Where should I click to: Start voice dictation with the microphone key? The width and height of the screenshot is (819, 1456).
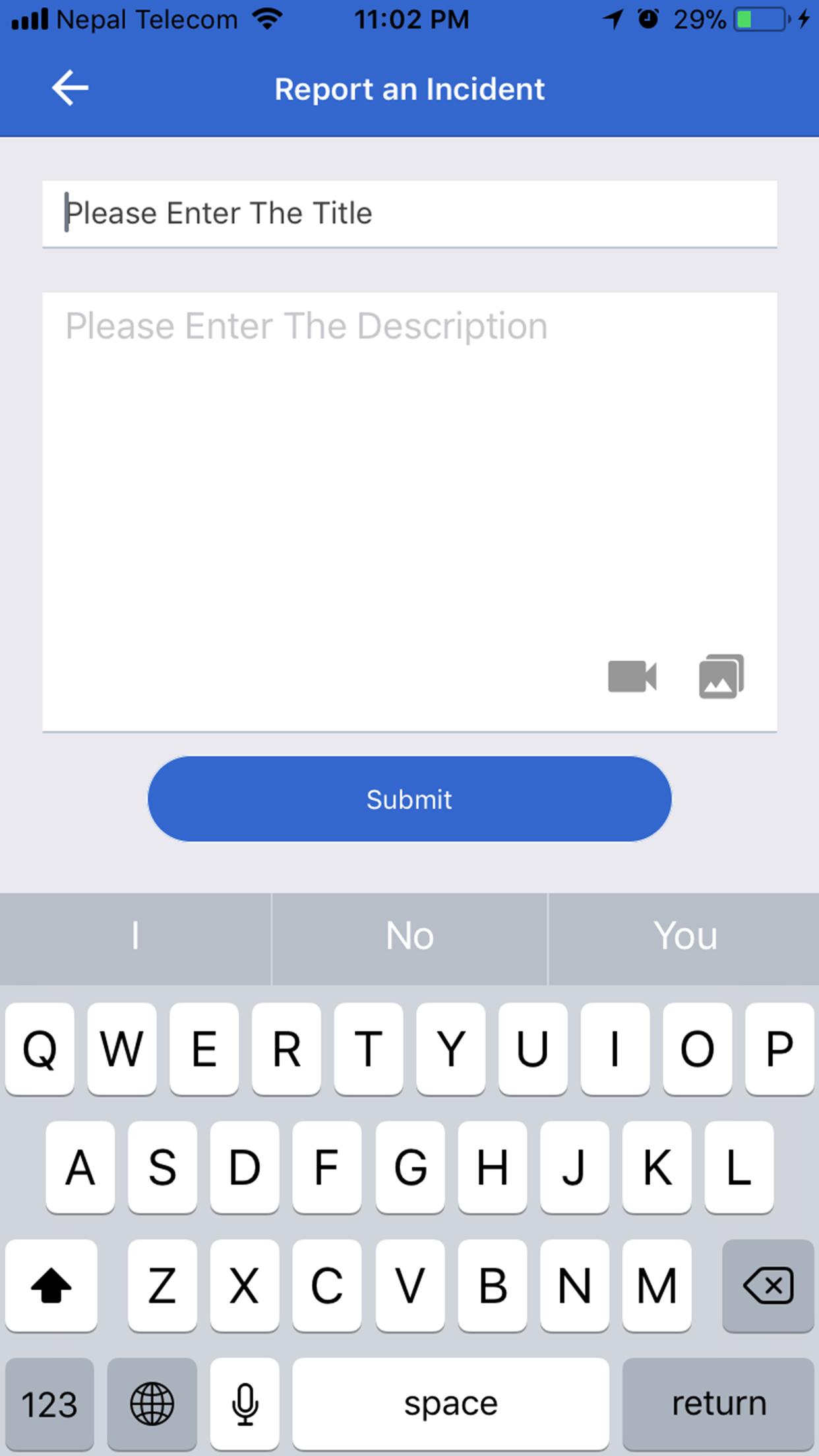pyautogui.click(x=245, y=1405)
